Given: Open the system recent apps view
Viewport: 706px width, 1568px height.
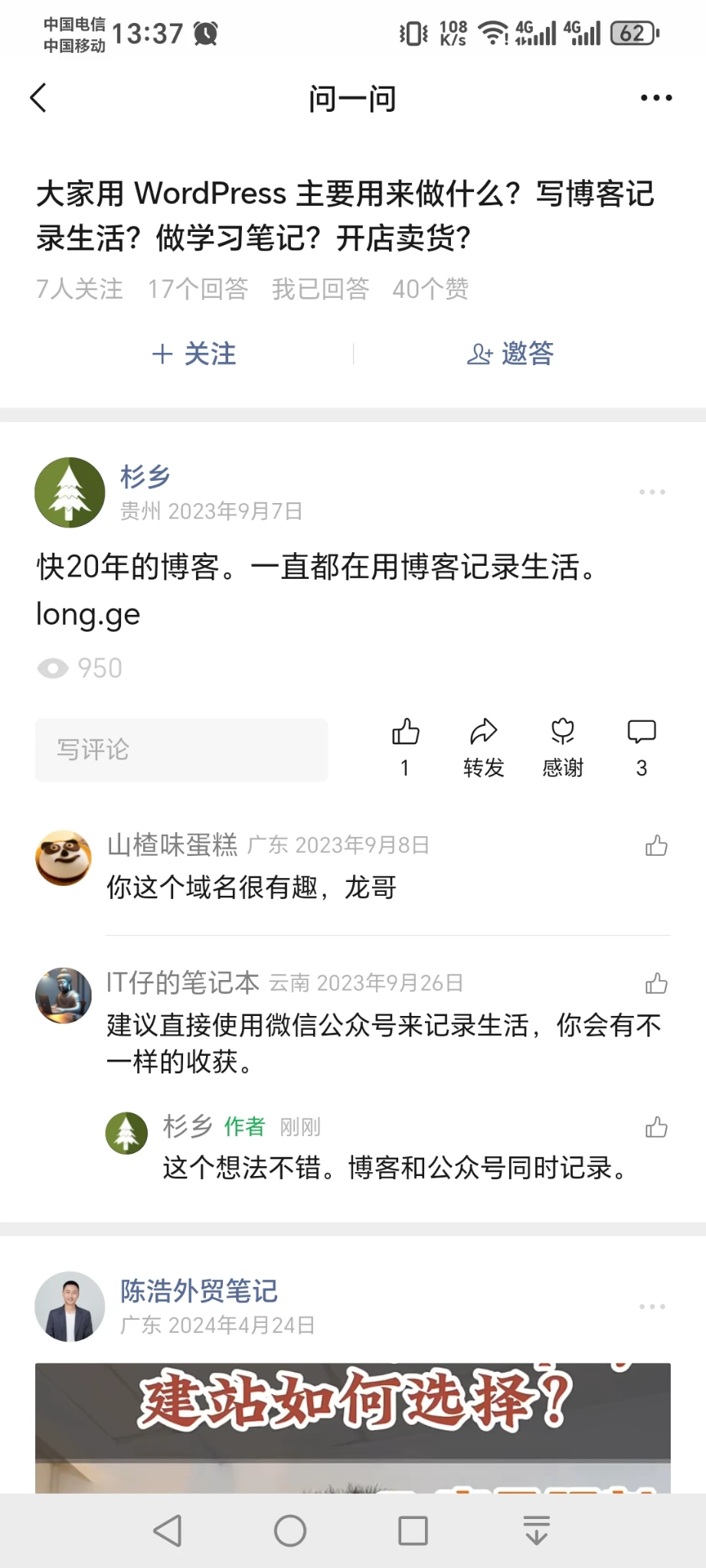Looking at the screenshot, I should (x=413, y=1531).
